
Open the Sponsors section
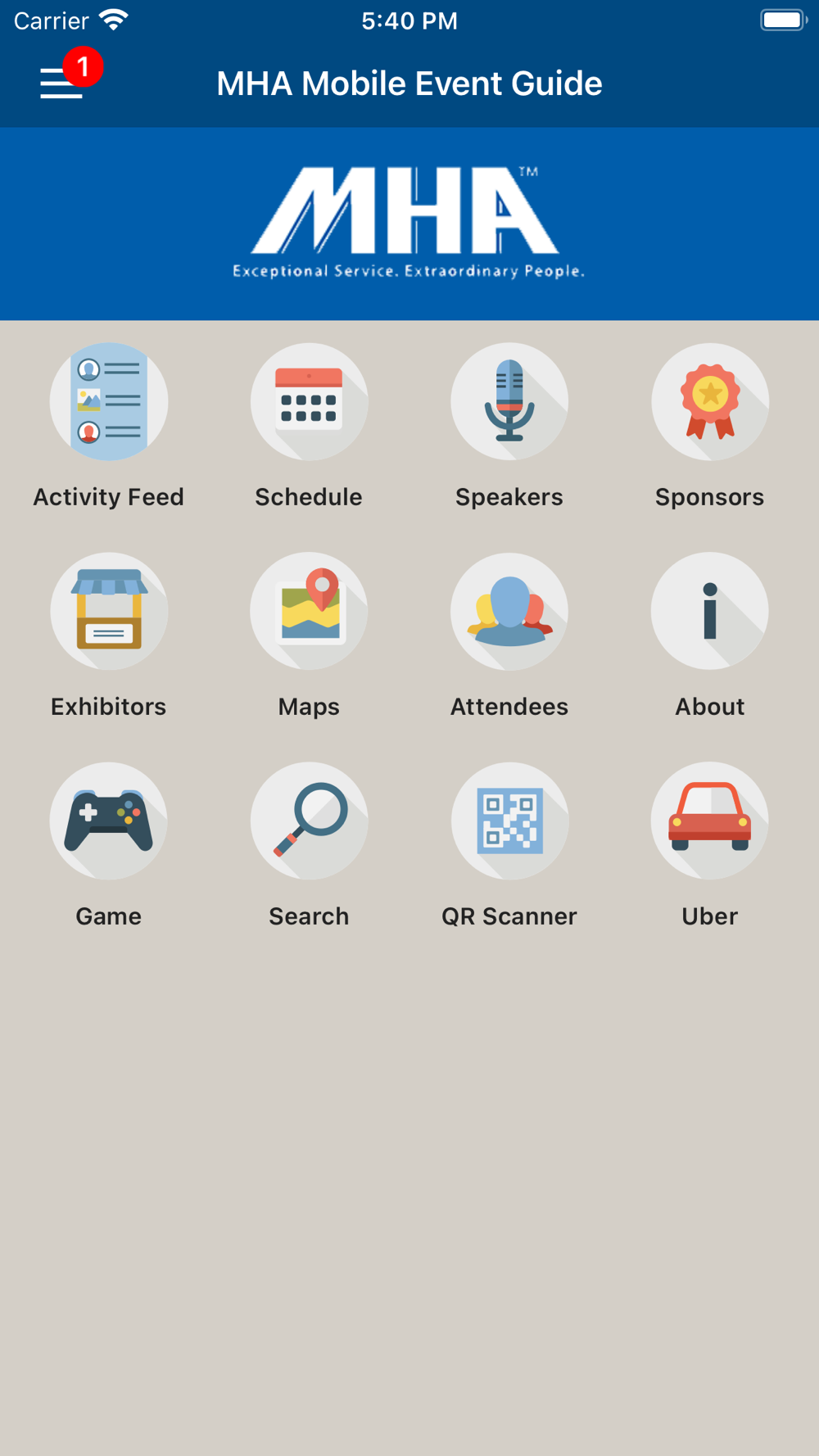pos(710,427)
